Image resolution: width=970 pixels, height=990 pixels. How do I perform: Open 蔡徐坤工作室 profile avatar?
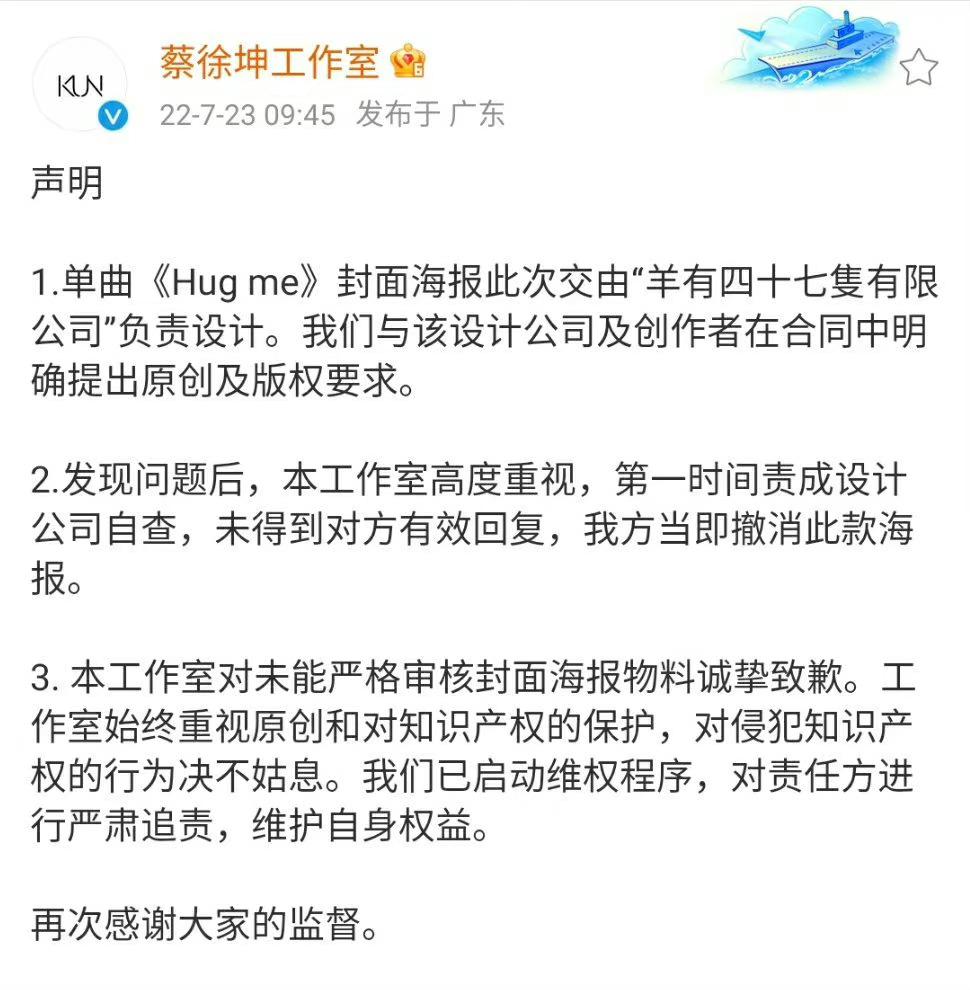(x=80, y=86)
